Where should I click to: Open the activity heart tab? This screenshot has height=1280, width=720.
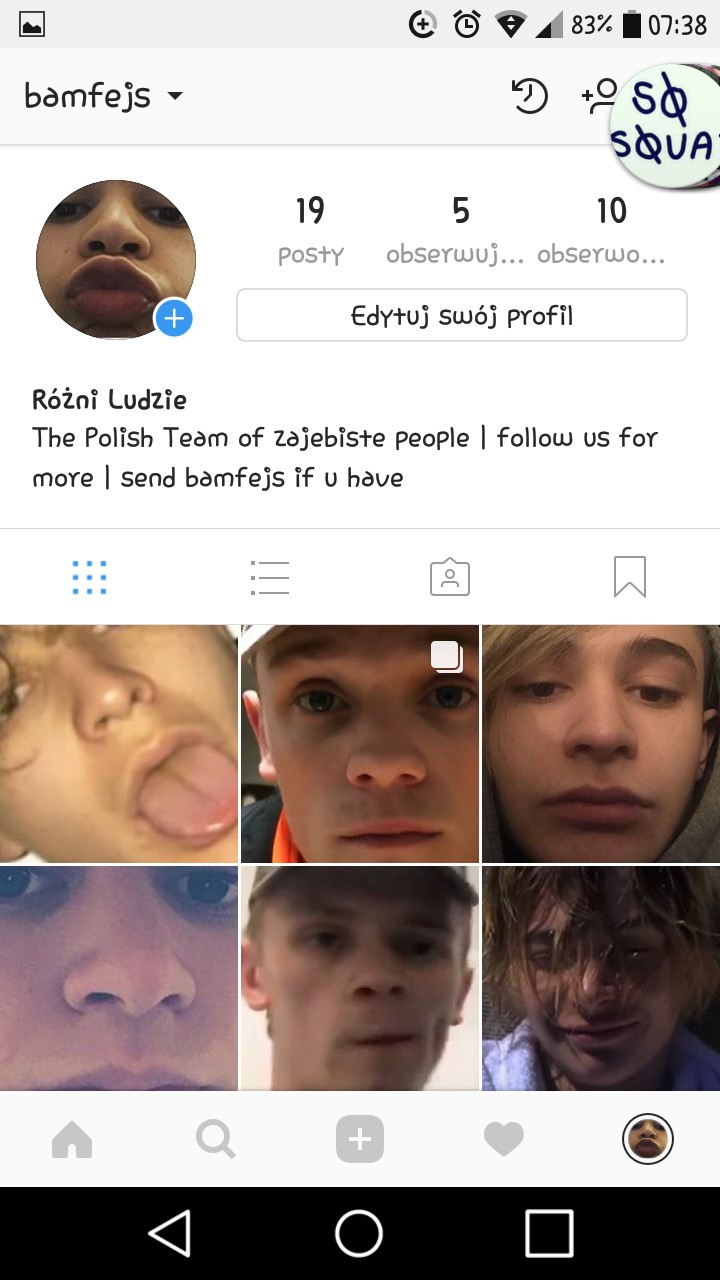[504, 1139]
